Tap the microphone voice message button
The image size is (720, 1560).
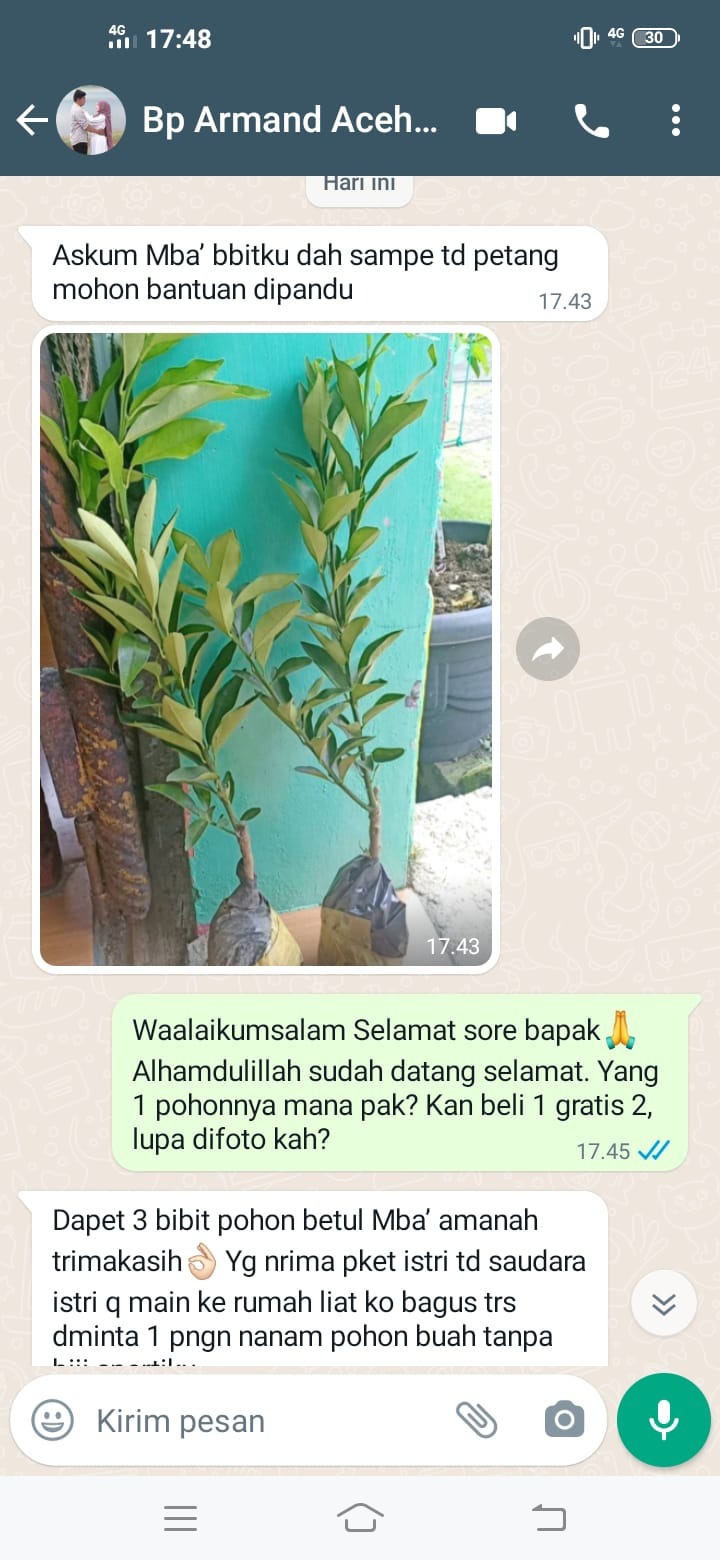(663, 1420)
